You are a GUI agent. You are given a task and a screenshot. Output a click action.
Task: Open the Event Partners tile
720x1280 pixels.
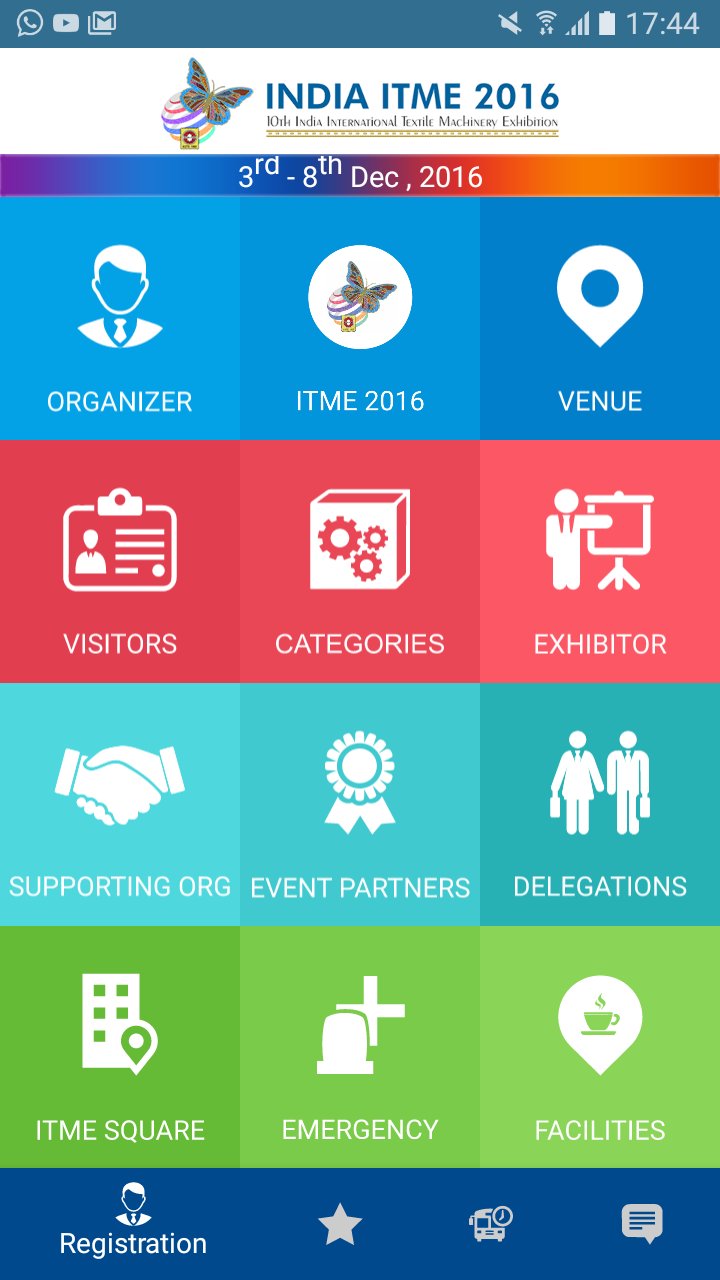(360, 805)
